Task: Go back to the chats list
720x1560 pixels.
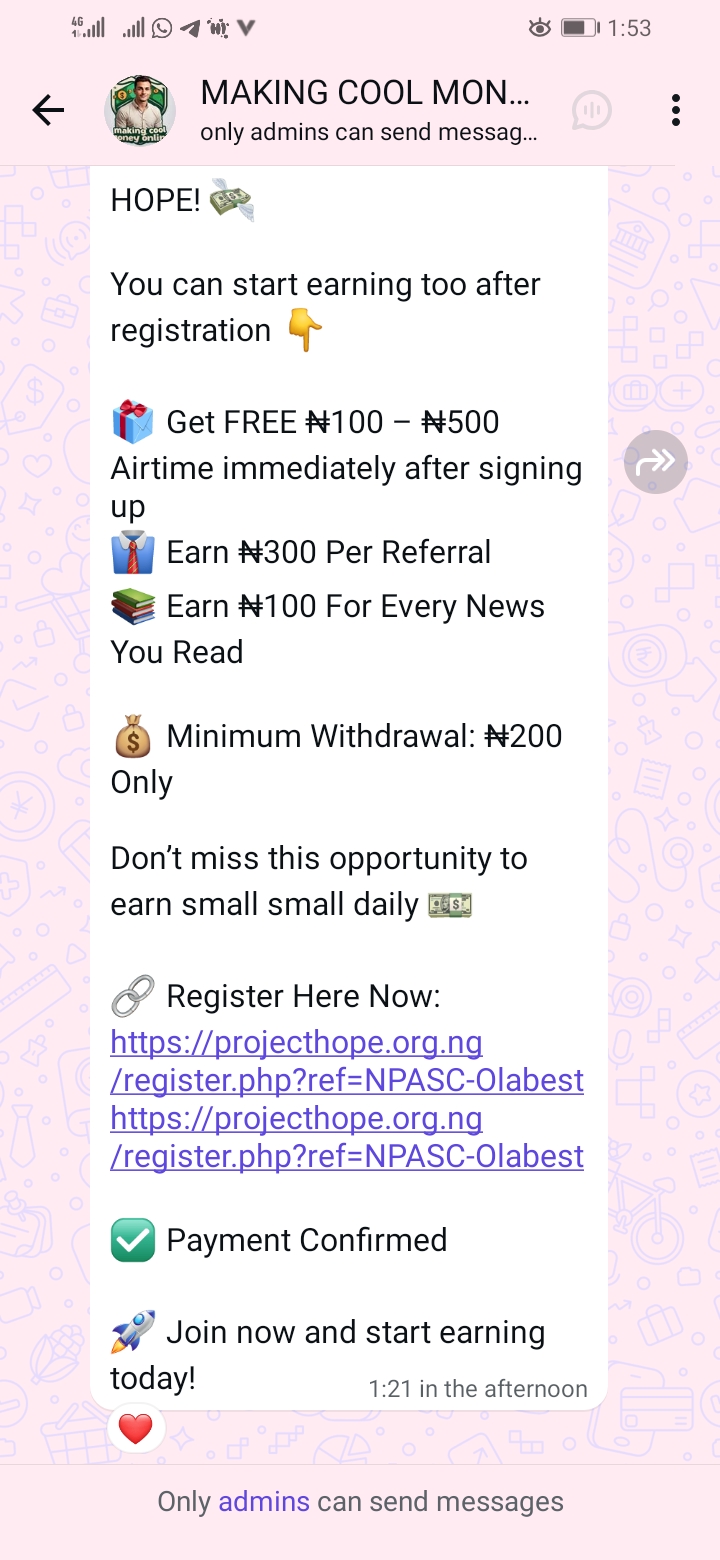Action: point(47,110)
